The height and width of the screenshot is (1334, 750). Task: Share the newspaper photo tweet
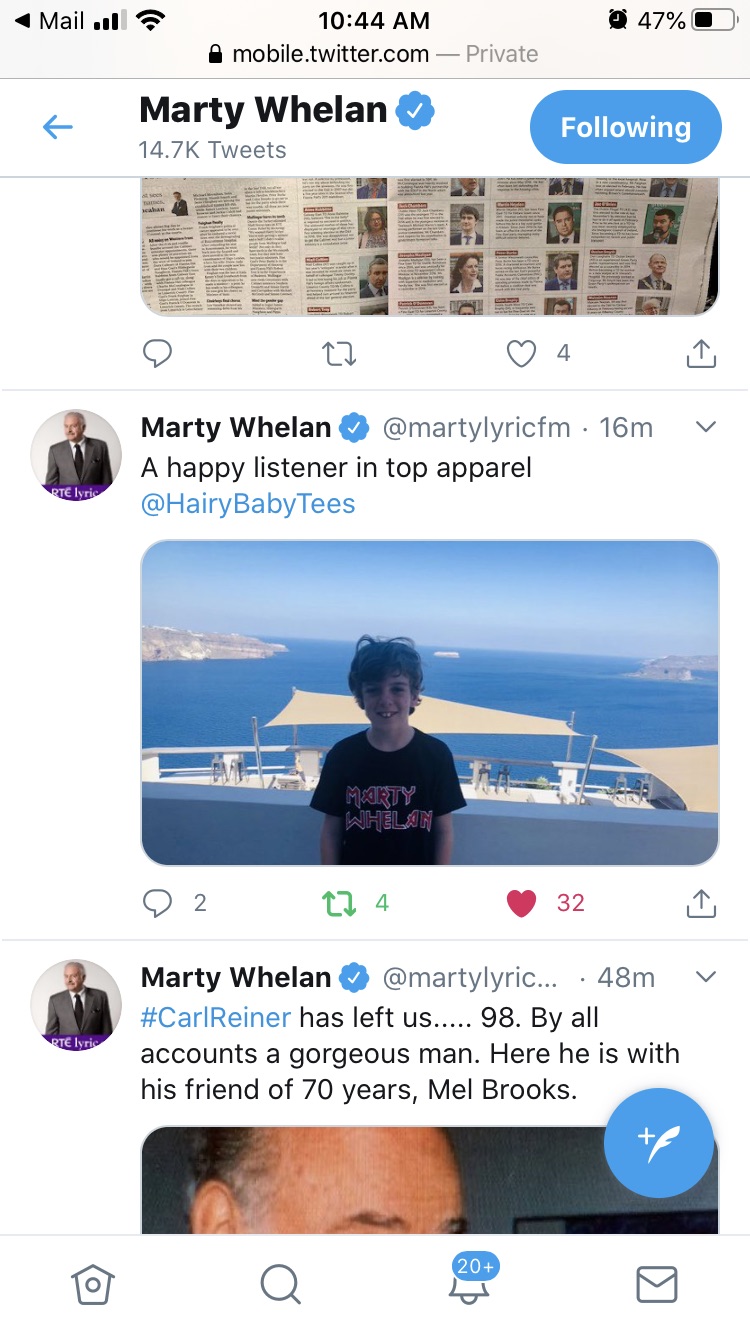701,353
